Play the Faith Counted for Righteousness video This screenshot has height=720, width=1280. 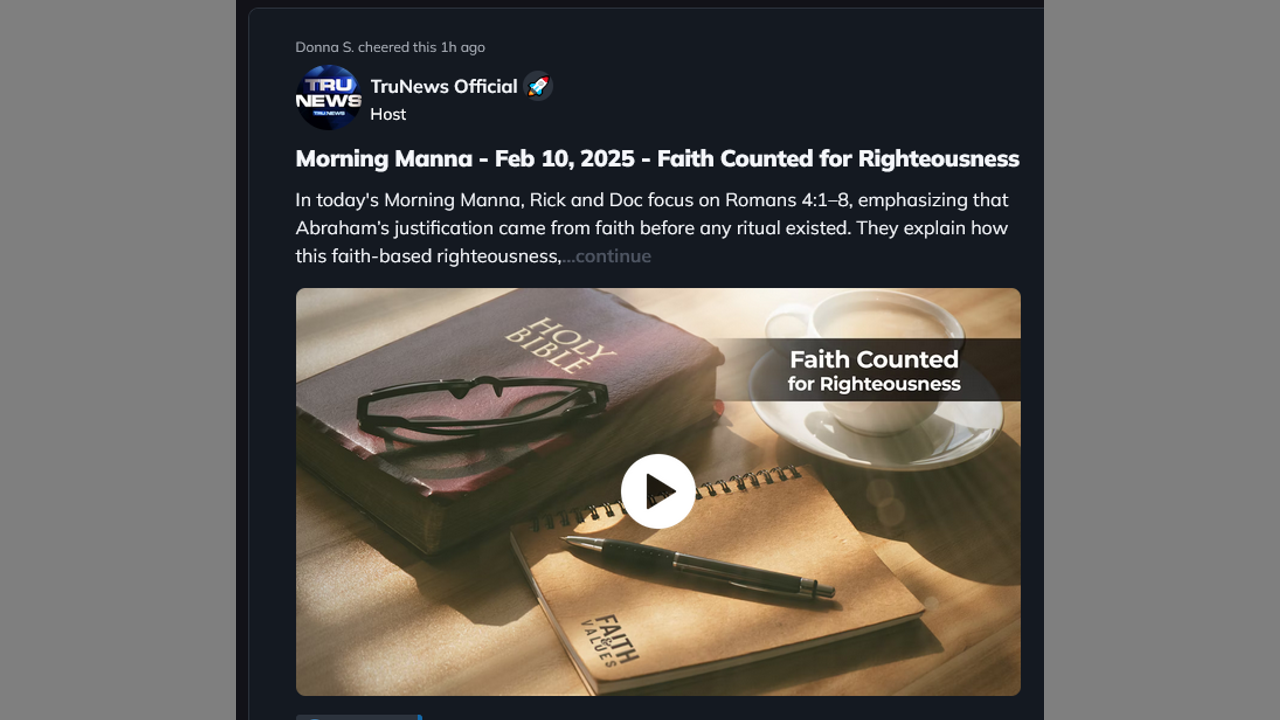click(658, 491)
